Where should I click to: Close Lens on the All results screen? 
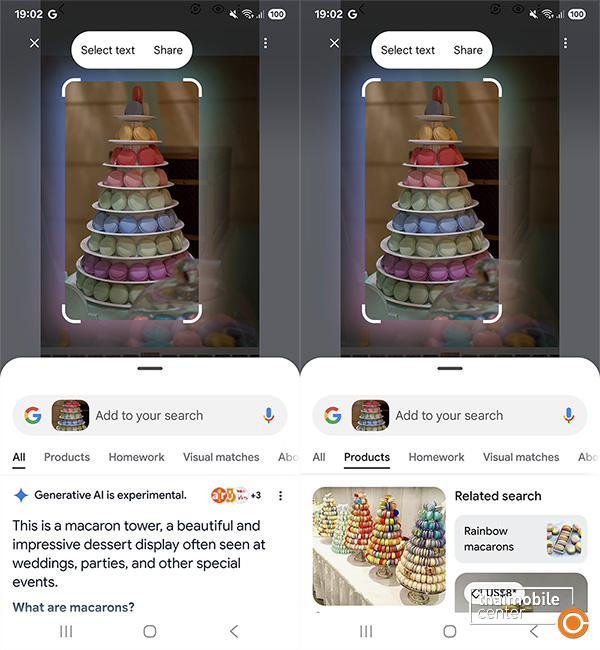35,44
